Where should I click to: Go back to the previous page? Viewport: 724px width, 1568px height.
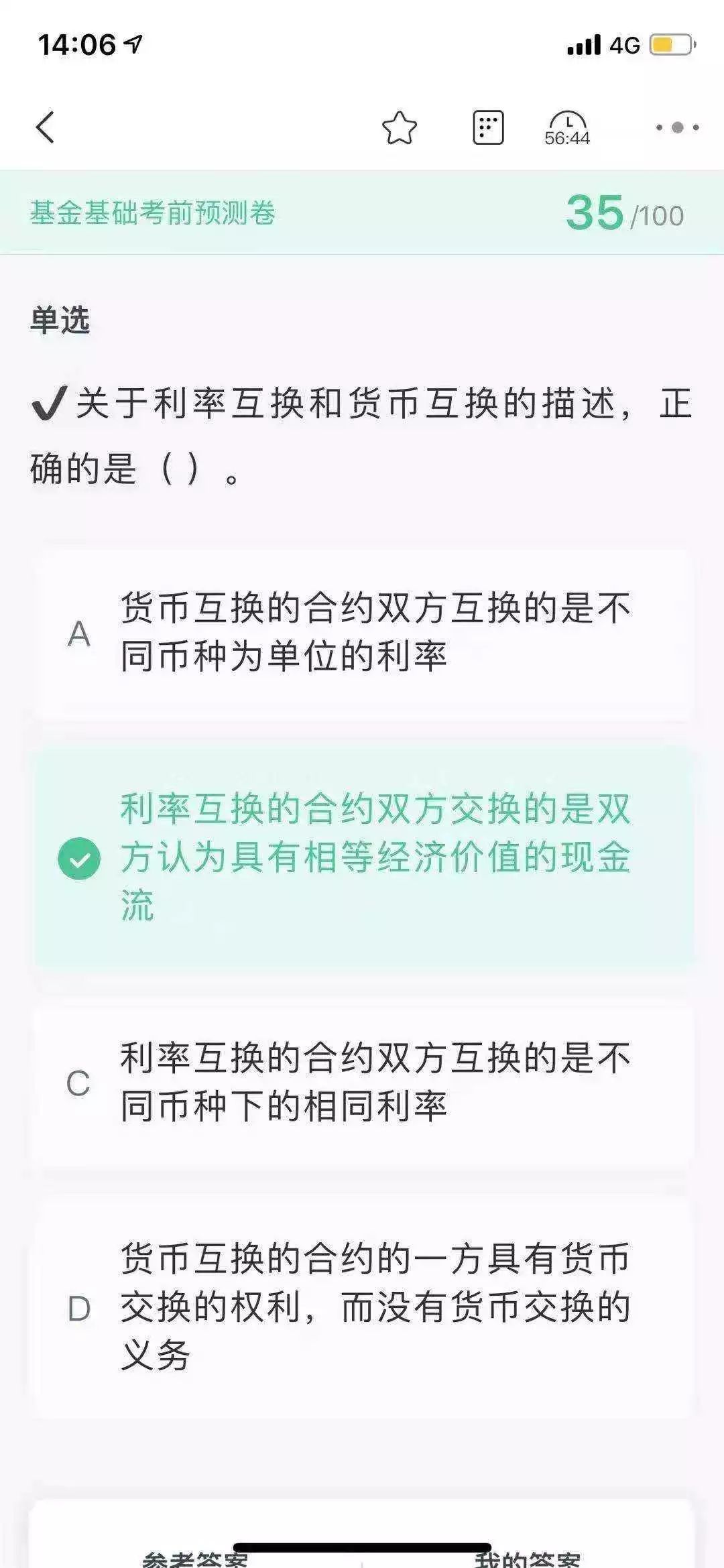46,127
